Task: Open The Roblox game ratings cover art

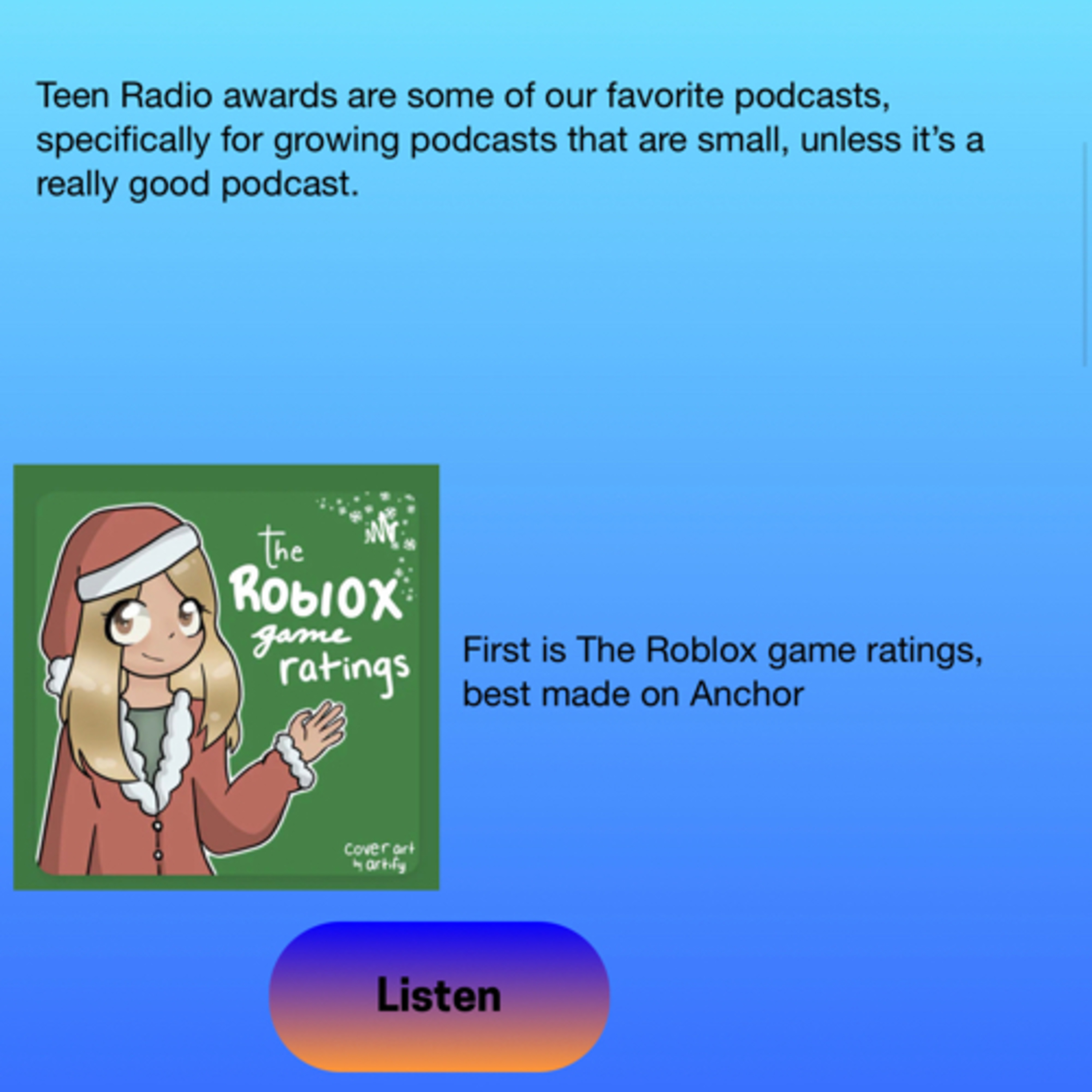Action: 226,677
